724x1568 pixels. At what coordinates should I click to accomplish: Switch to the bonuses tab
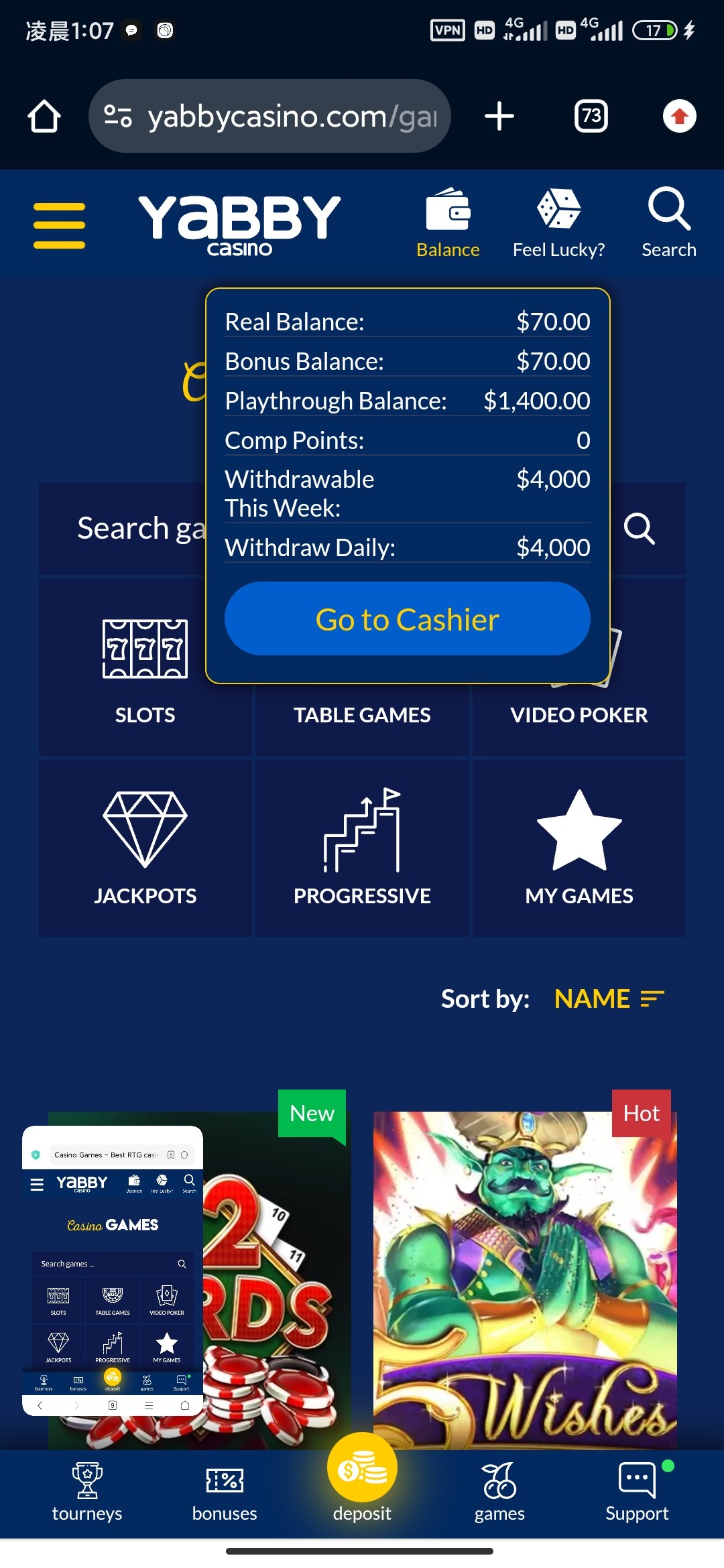click(225, 1492)
